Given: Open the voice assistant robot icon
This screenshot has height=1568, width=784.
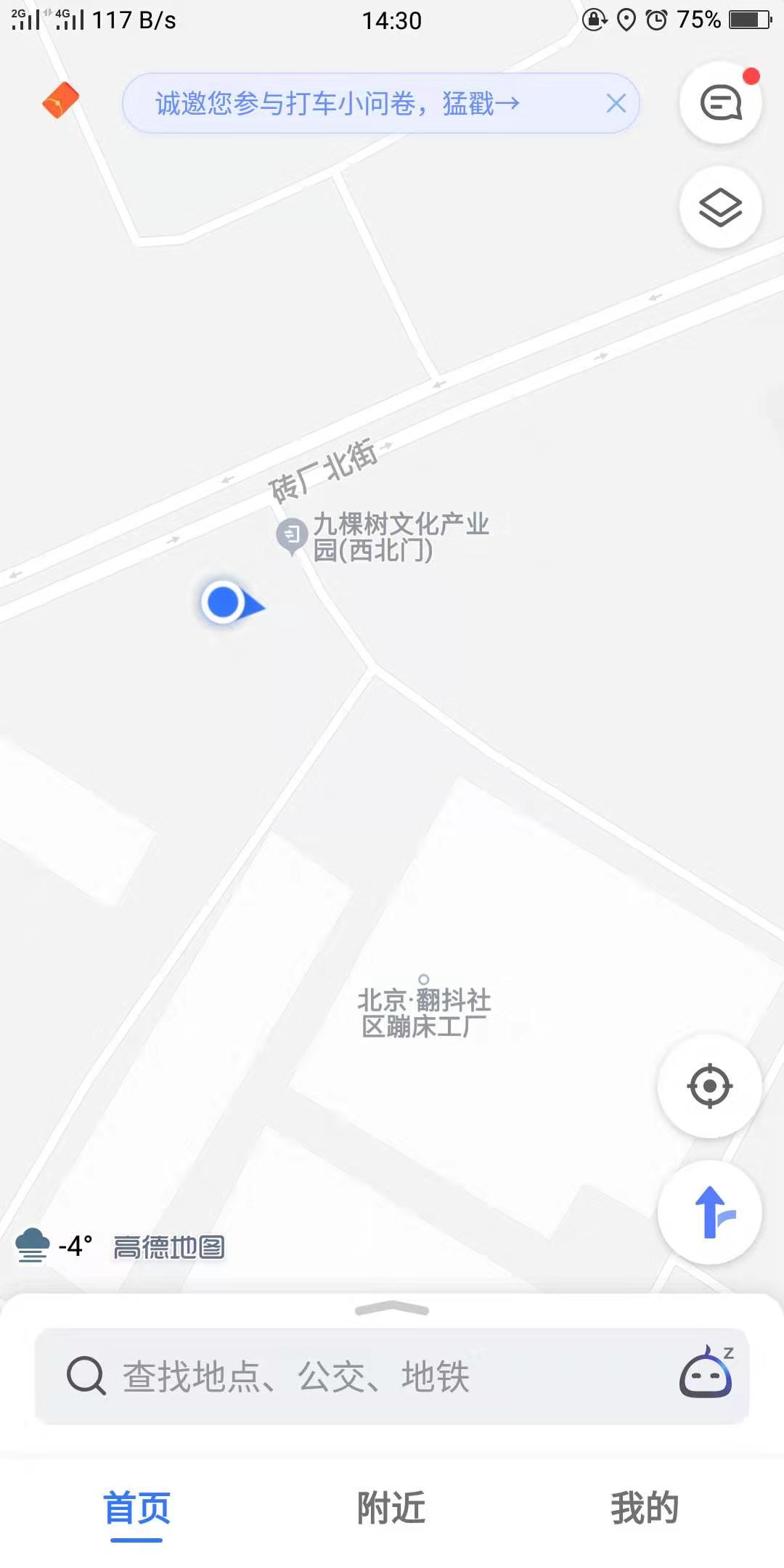Looking at the screenshot, I should coord(706,1372).
